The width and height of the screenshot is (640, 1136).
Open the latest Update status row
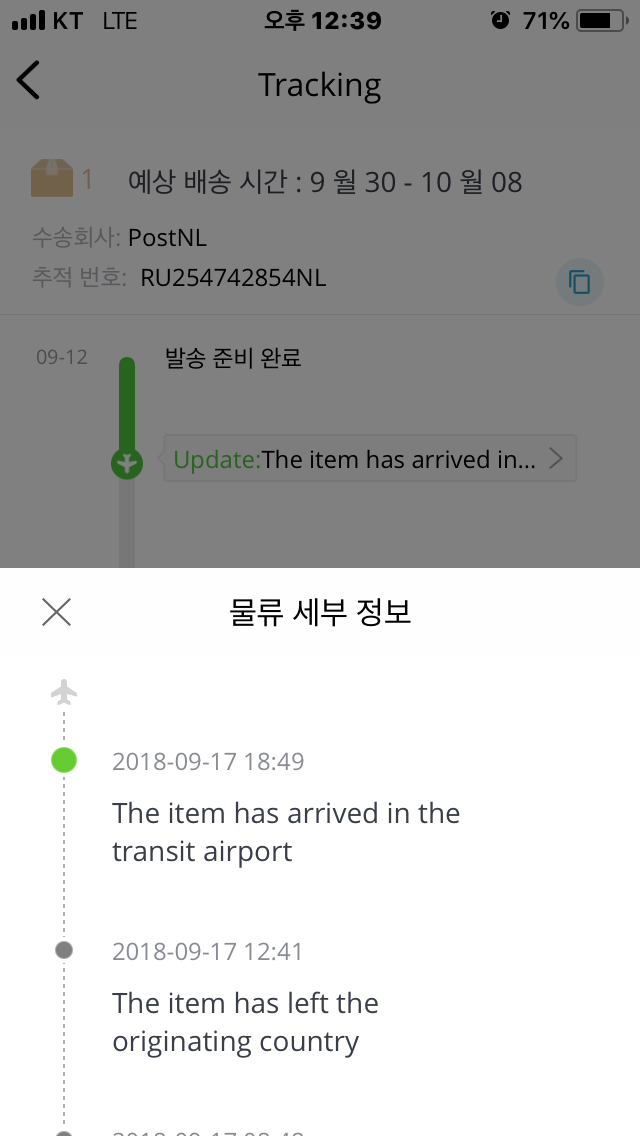(370, 460)
